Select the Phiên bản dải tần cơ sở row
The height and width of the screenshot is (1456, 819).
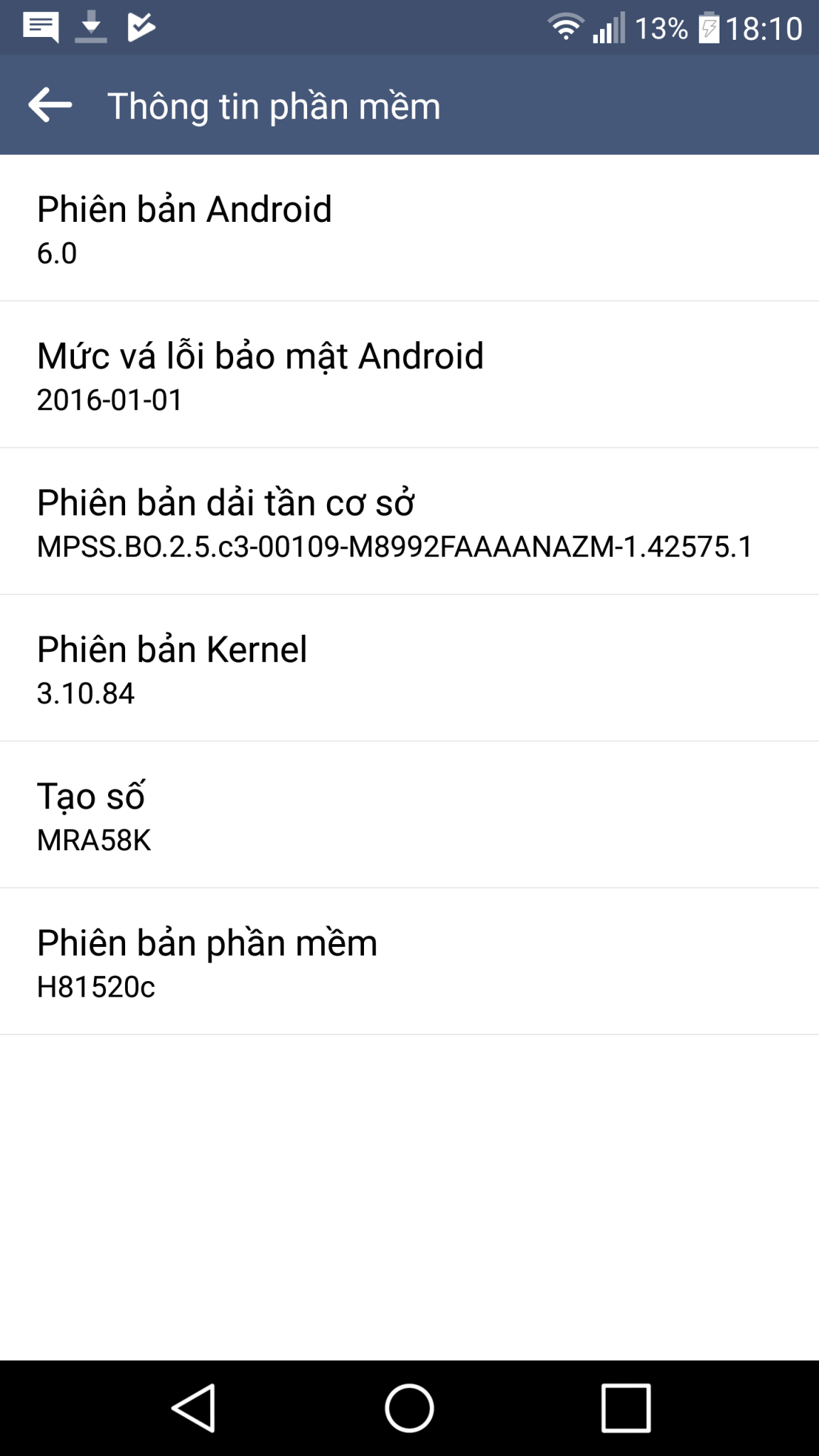tap(409, 521)
